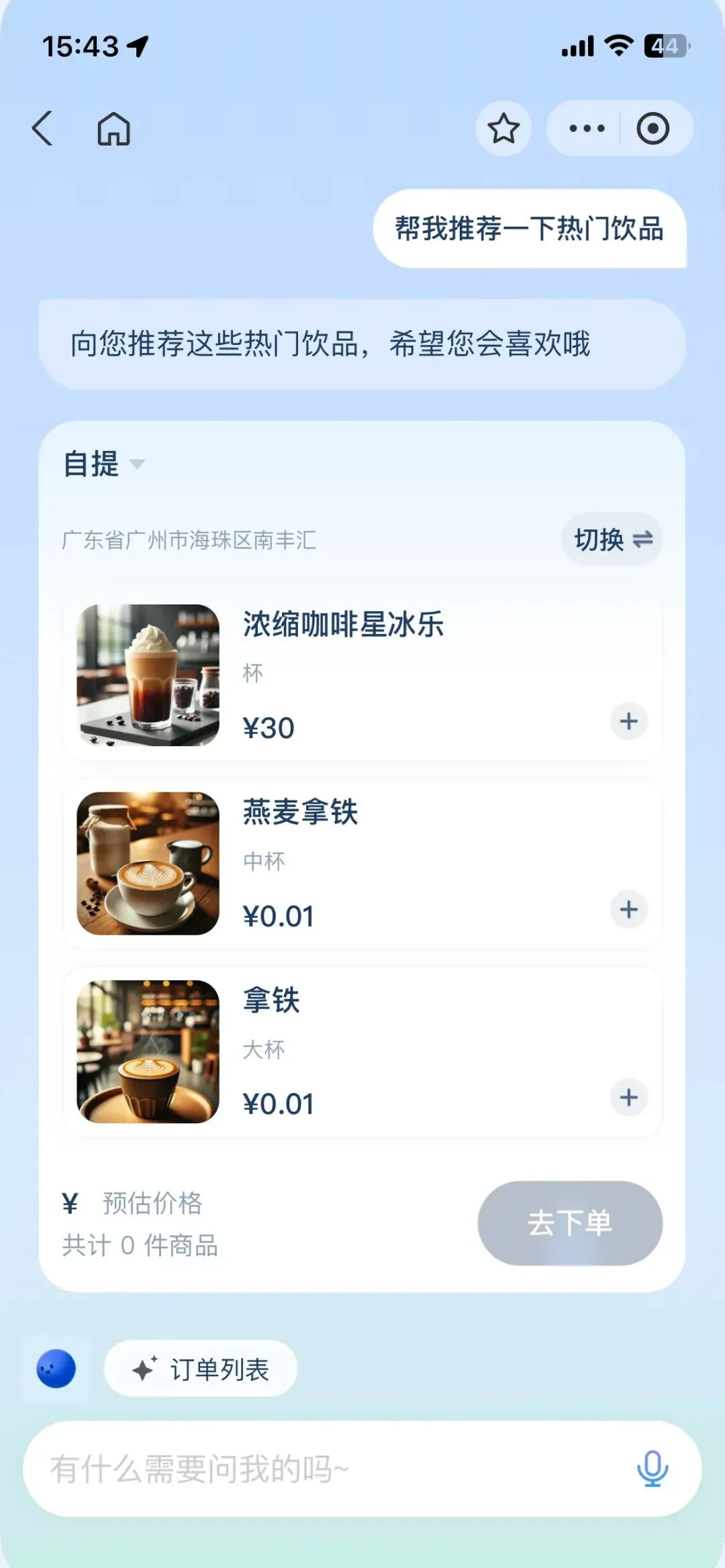
Task: Tap 切换 to change the store
Action: pos(612,539)
